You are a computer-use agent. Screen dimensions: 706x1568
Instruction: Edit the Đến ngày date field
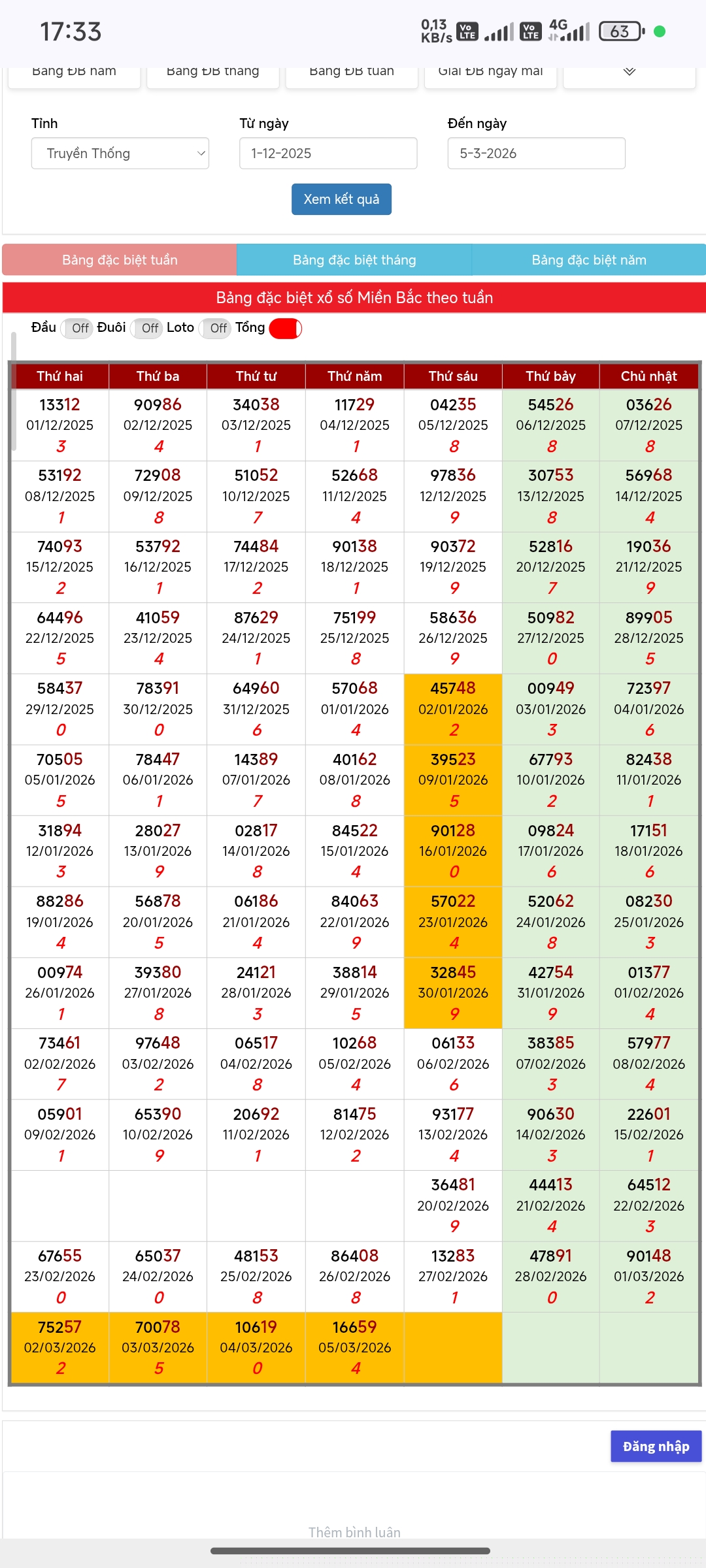(x=536, y=154)
